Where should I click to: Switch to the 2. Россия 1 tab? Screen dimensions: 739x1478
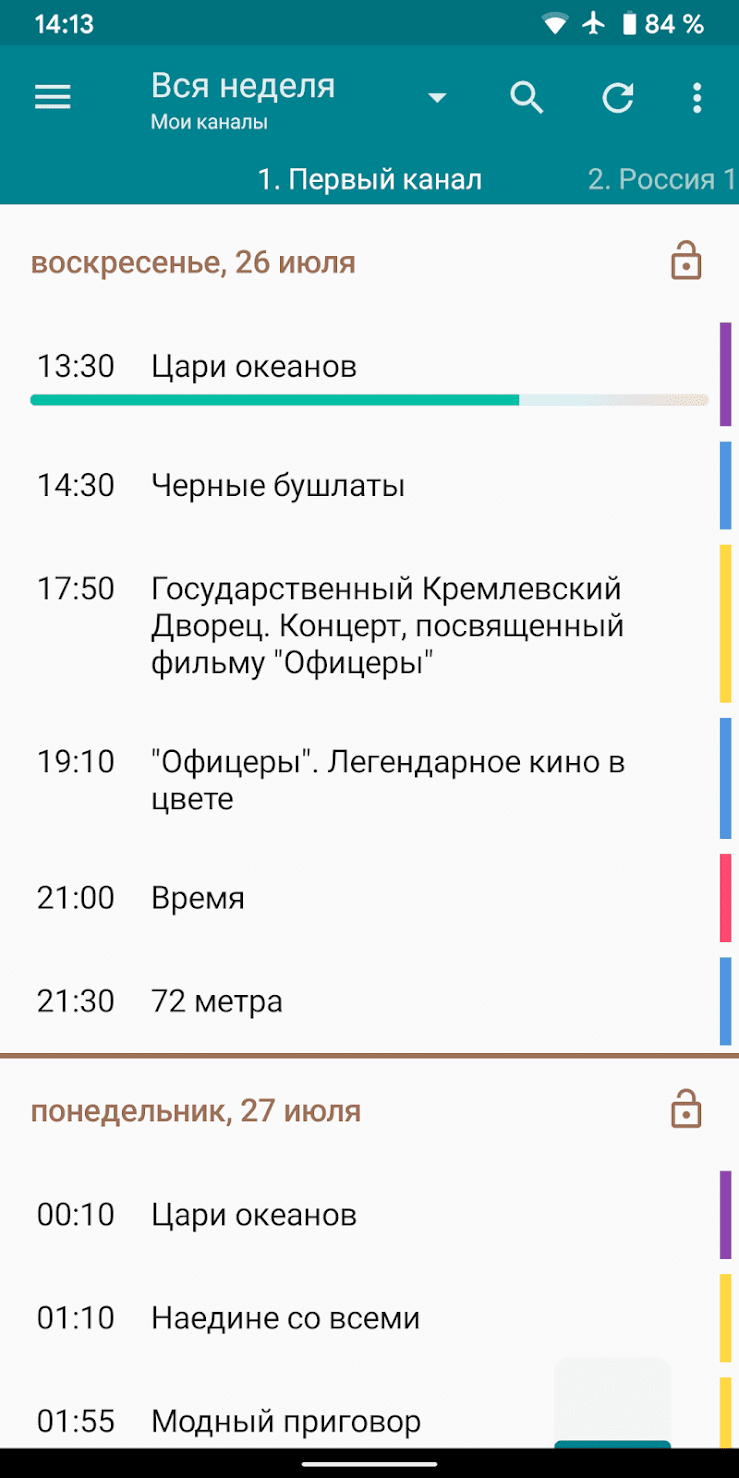[x=664, y=179]
